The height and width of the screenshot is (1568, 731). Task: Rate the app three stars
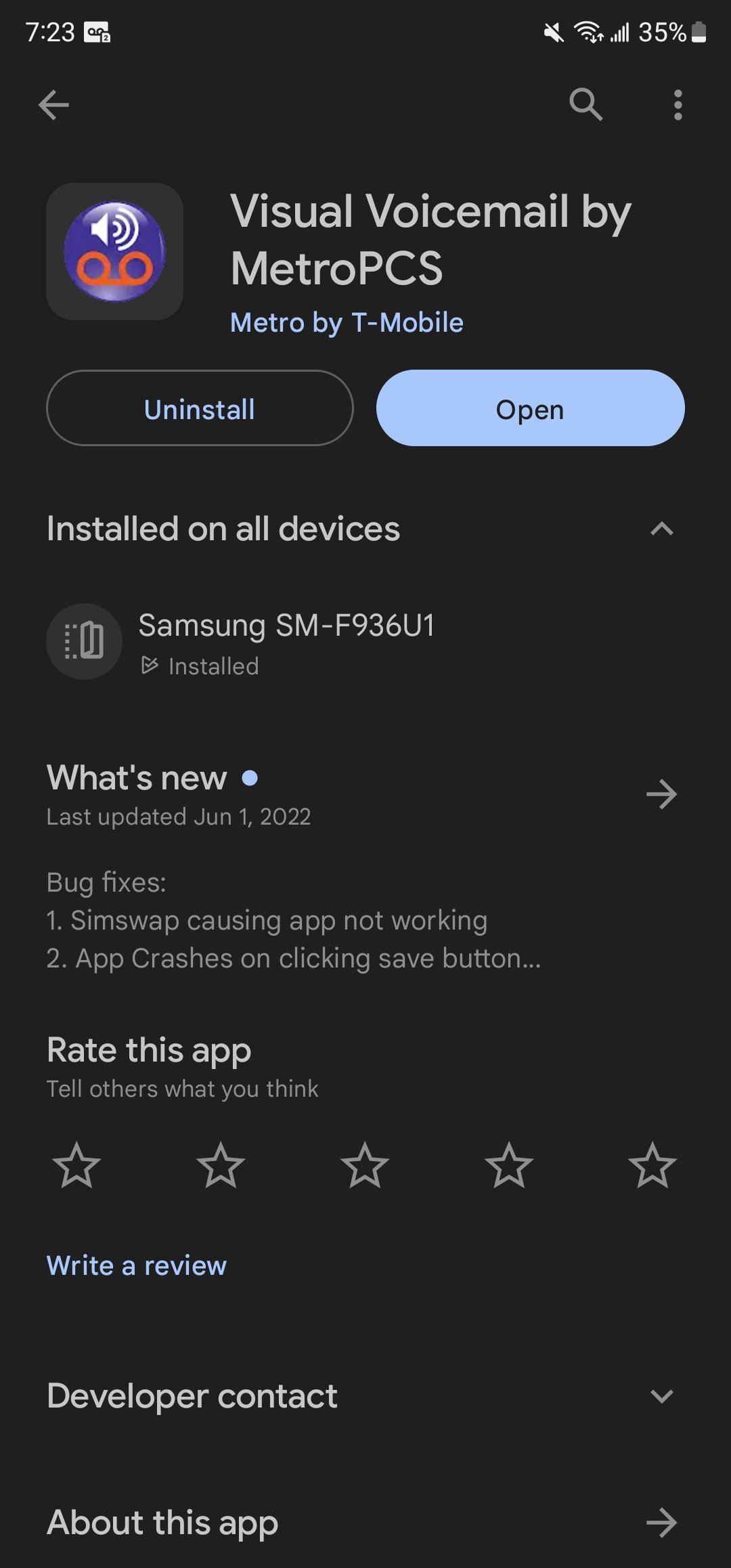[x=365, y=1165]
